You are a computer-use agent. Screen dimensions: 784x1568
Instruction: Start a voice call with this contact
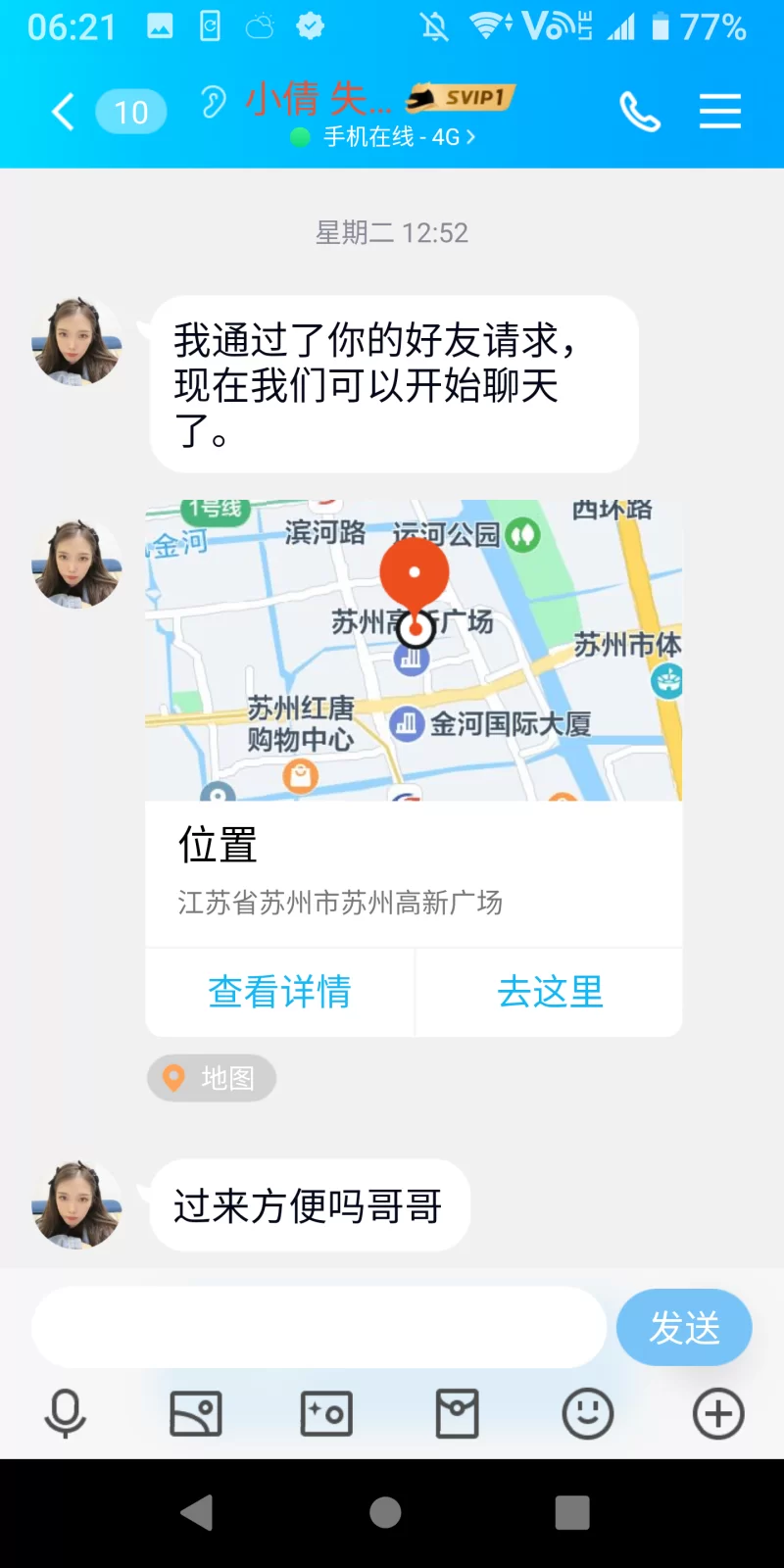pyautogui.click(x=640, y=112)
